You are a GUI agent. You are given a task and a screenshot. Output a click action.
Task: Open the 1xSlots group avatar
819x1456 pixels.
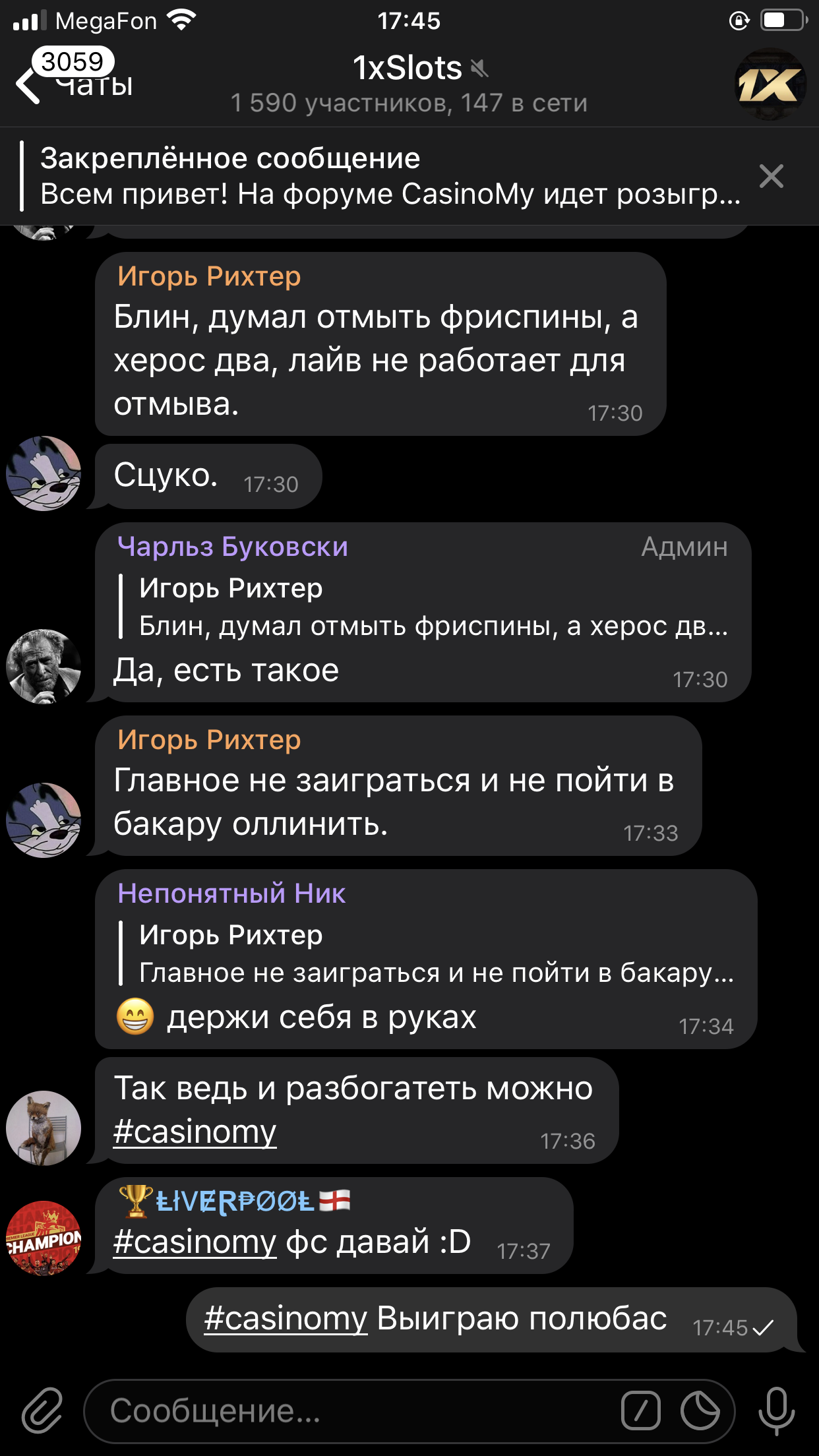tap(770, 84)
